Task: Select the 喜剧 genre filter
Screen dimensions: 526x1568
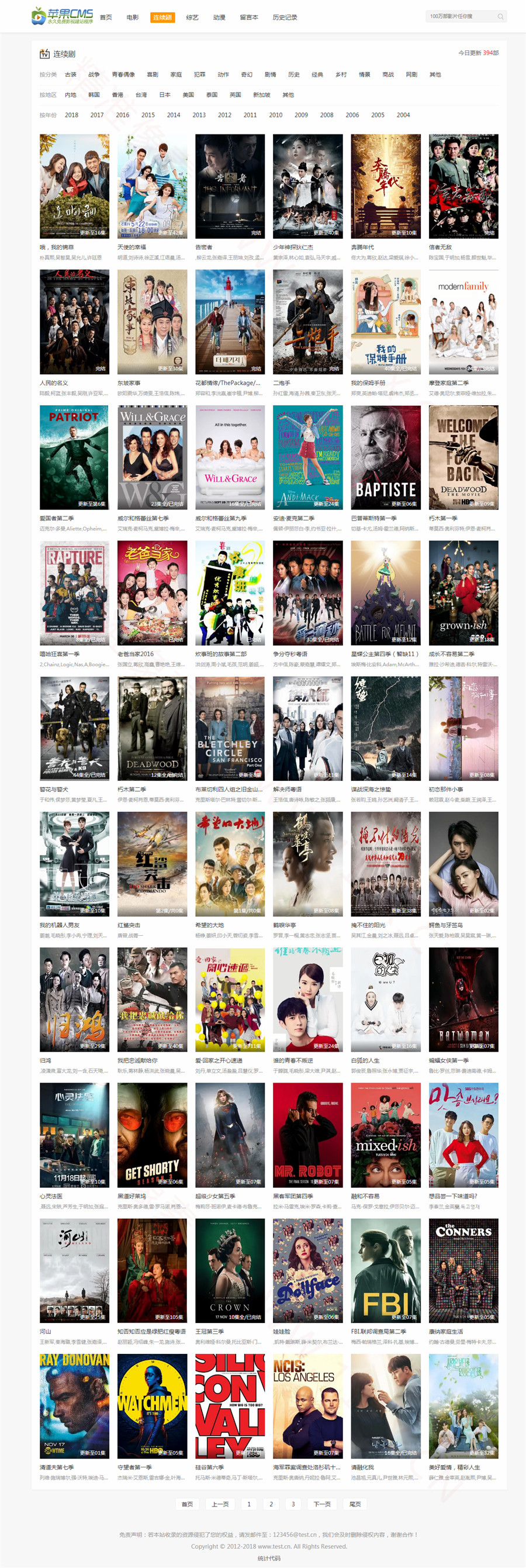Action: 153,74
